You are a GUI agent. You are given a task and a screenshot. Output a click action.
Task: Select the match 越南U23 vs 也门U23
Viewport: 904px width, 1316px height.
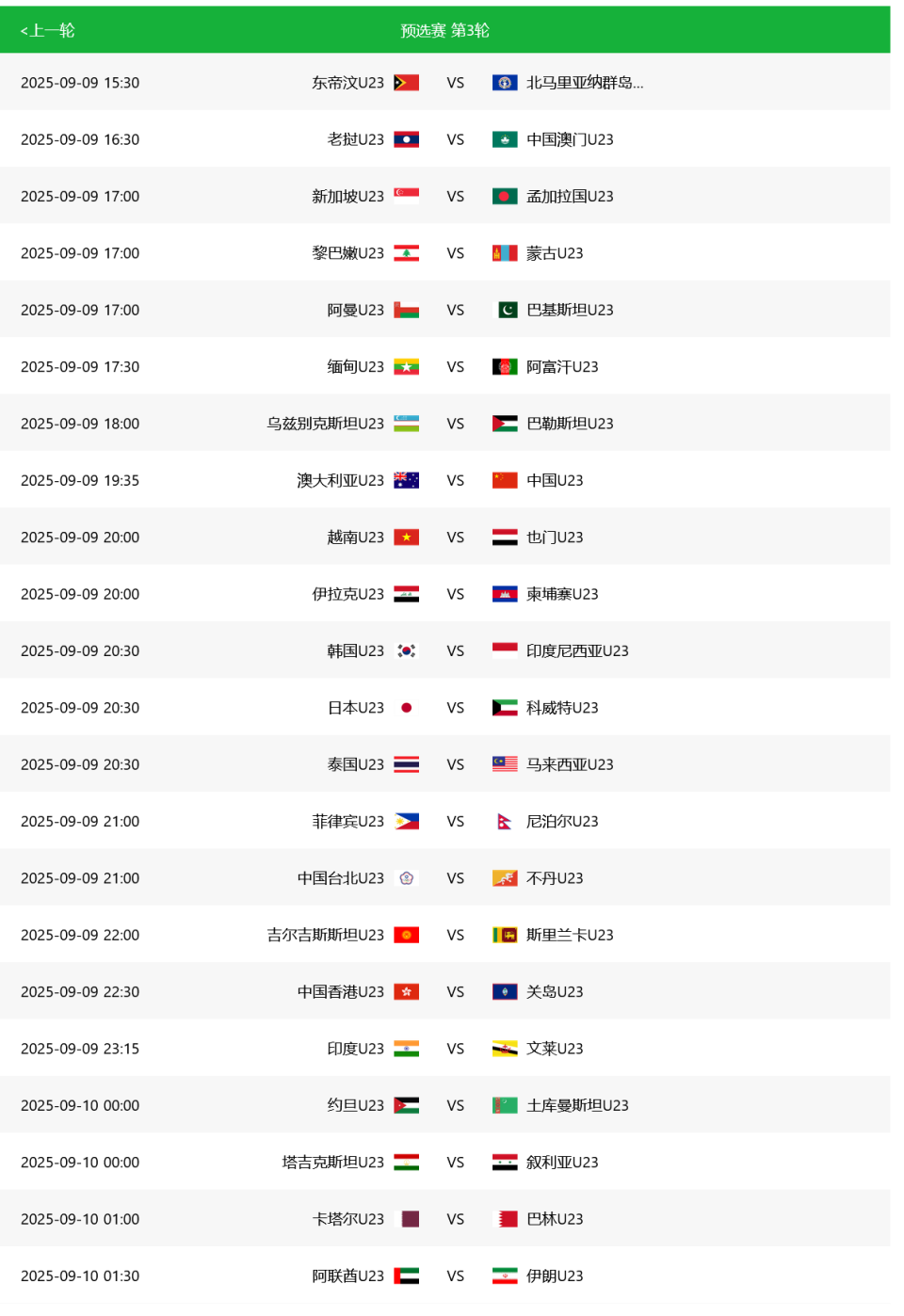tap(455, 537)
